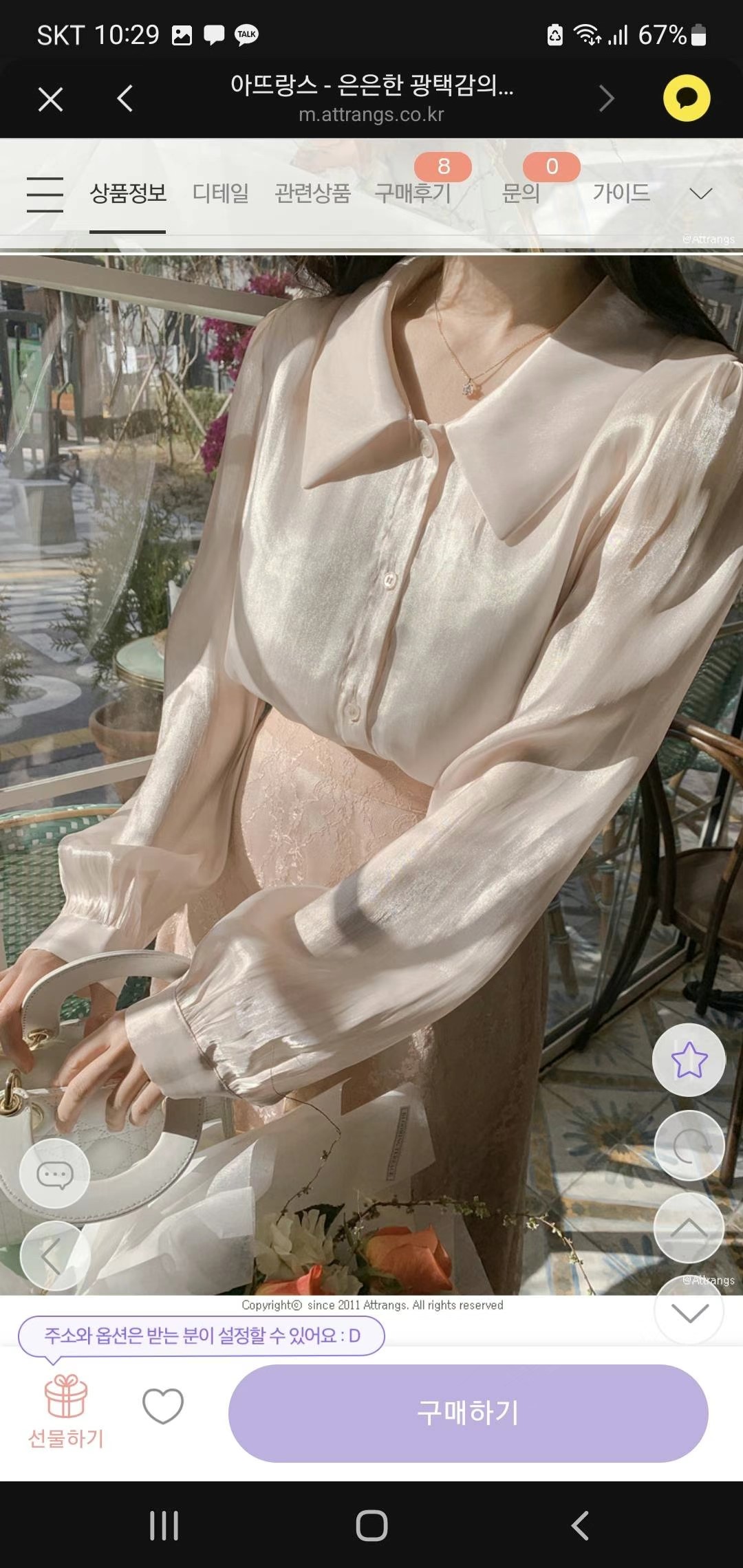Jump to top with up arrow
Image resolution: width=743 pixels, height=1568 pixels.
(689, 1228)
